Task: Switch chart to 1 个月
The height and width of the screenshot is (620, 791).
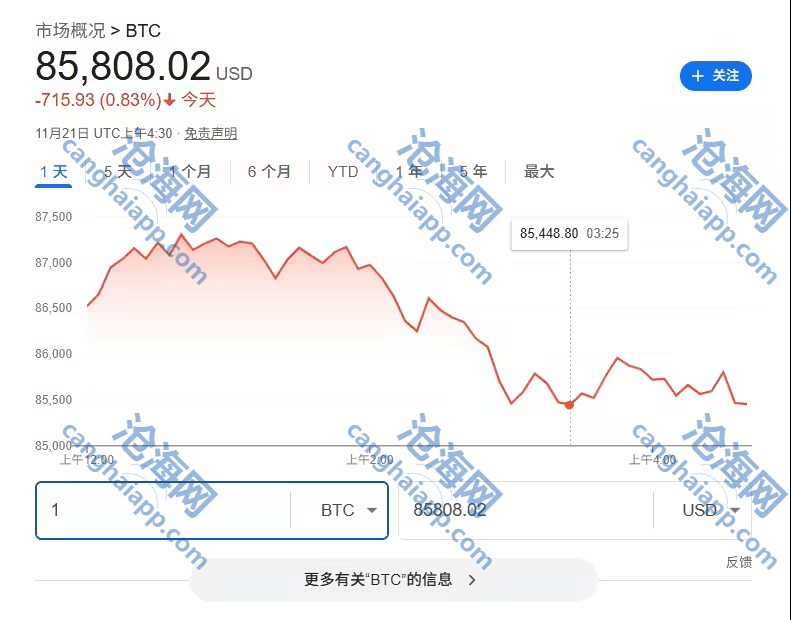Action: [x=189, y=172]
